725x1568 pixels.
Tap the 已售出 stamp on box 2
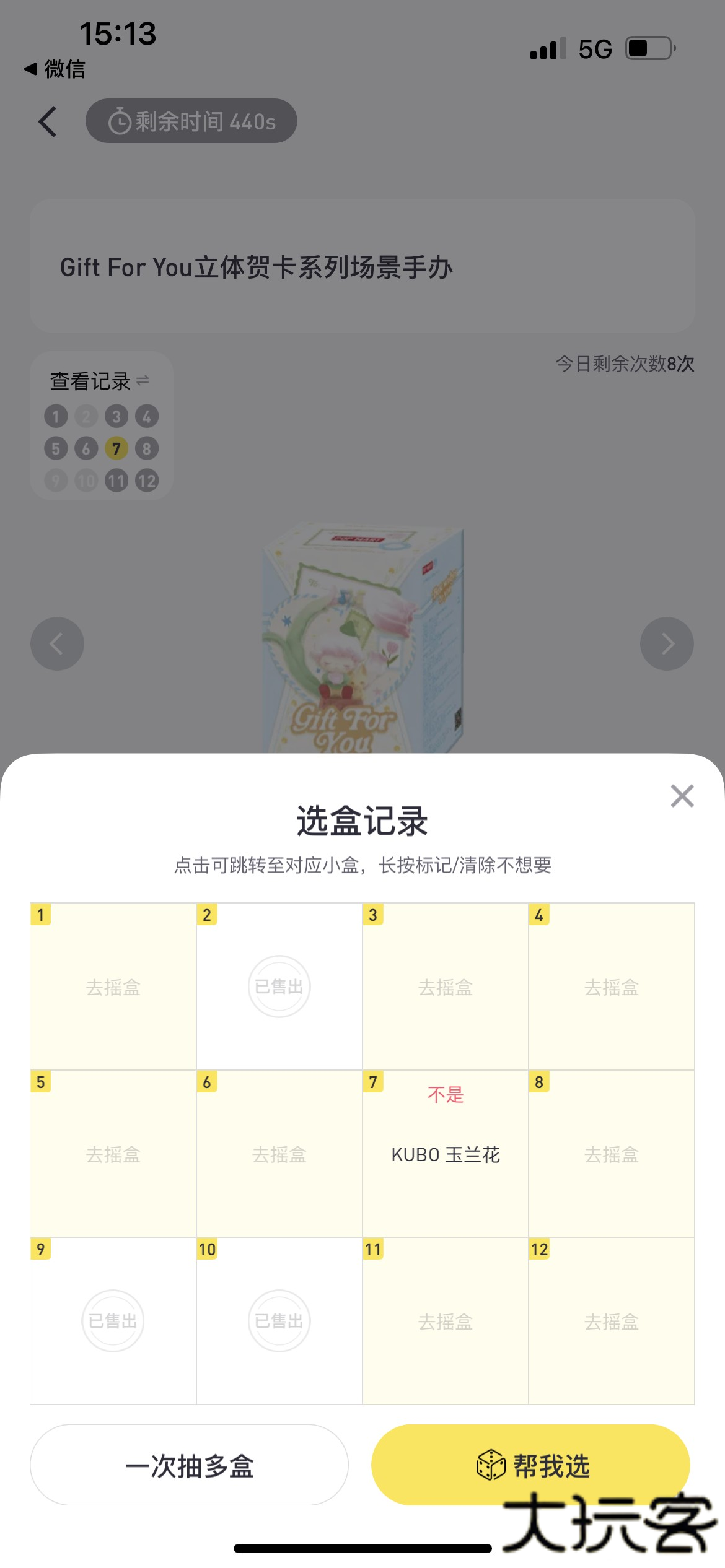click(279, 987)
